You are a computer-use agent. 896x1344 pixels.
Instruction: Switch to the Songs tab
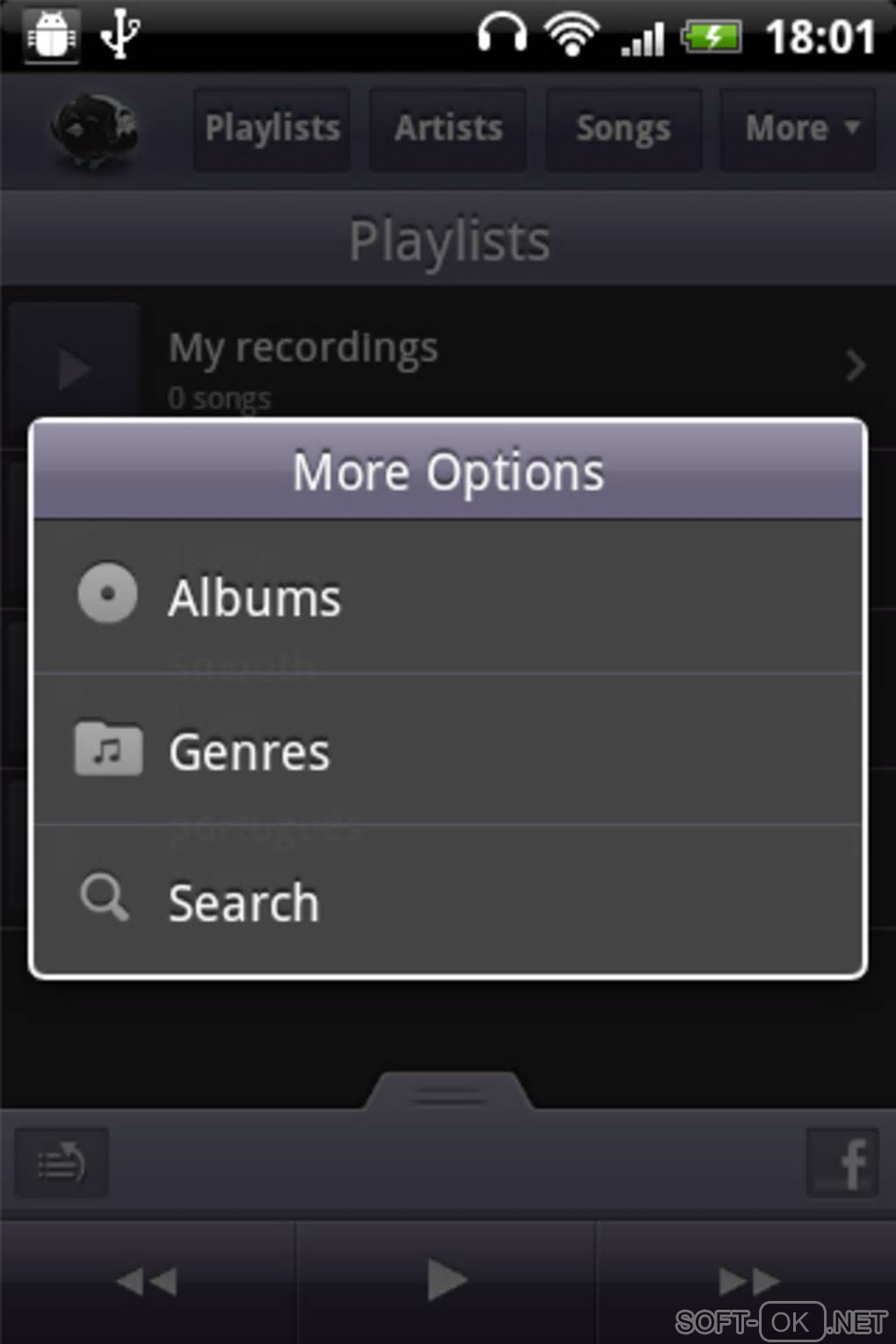click(624, 129)
